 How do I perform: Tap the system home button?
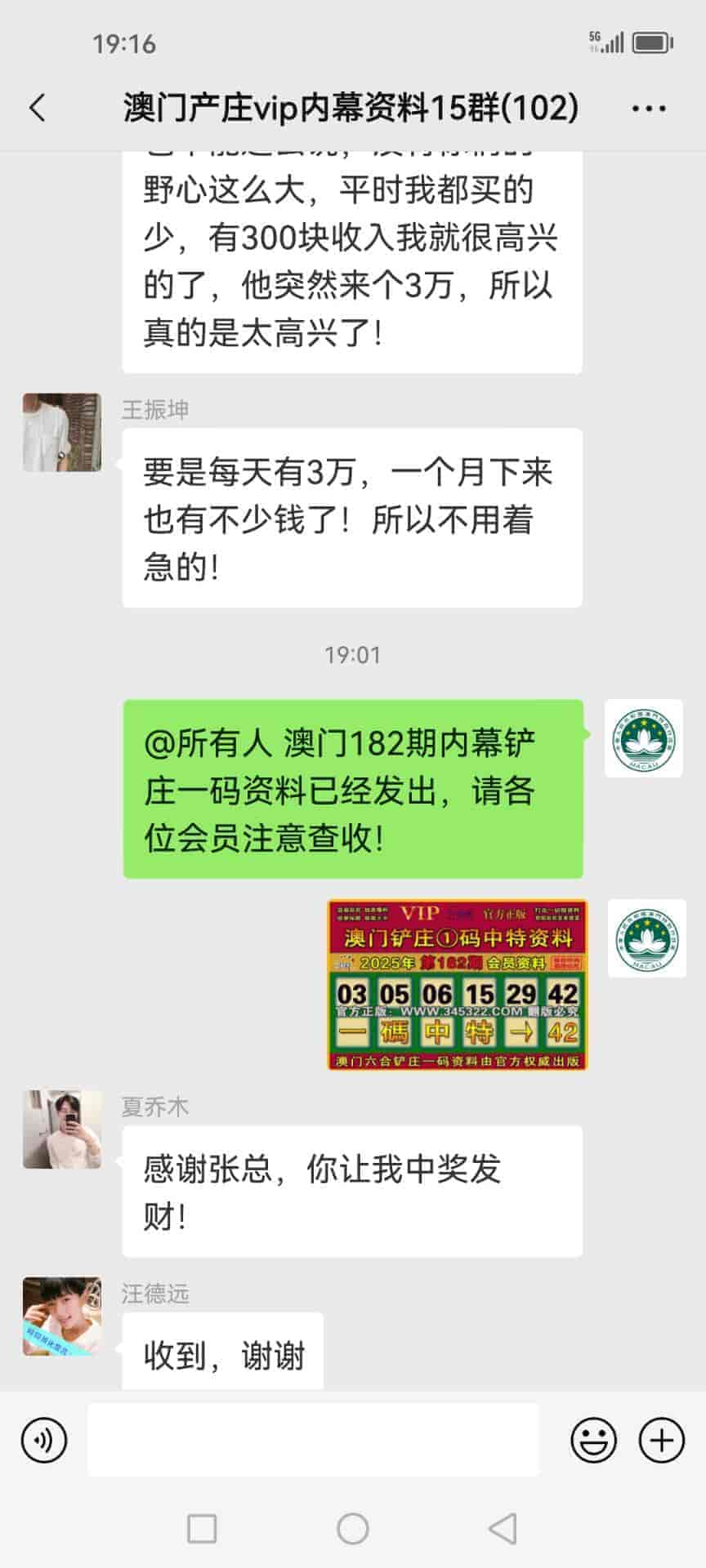tap(353, 1529)
